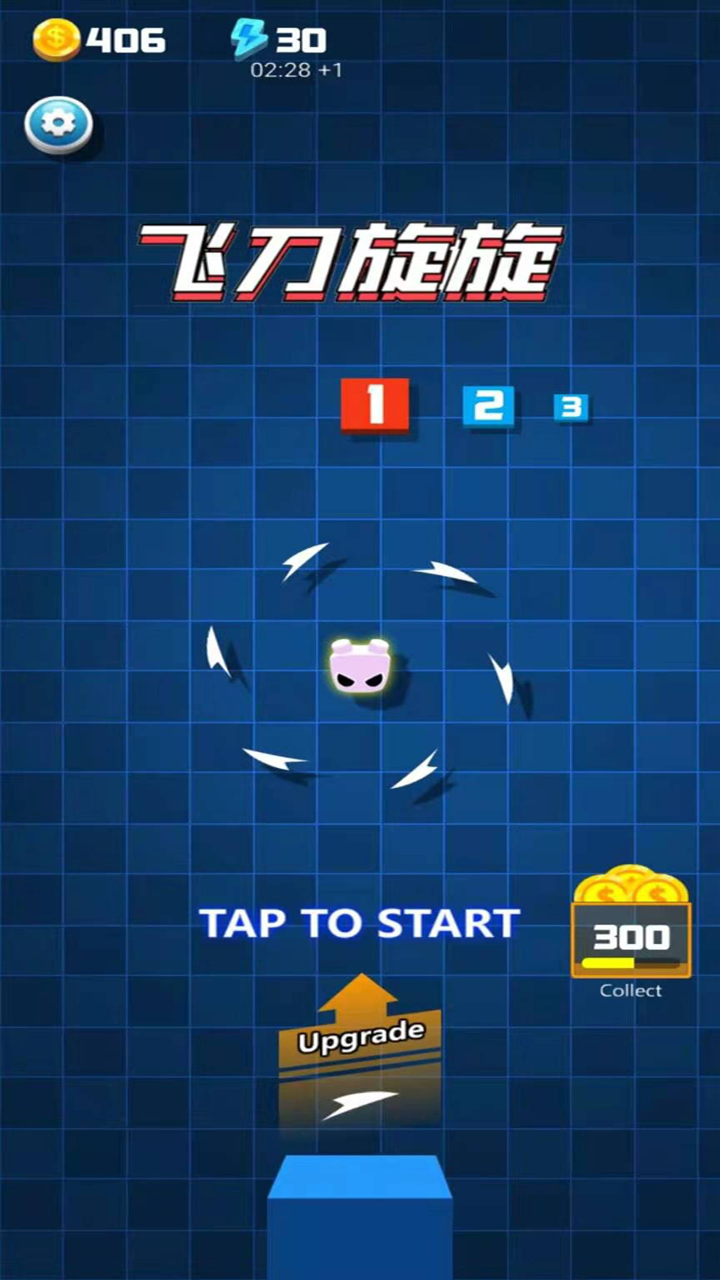Select level 3 block

pos(571,407)
